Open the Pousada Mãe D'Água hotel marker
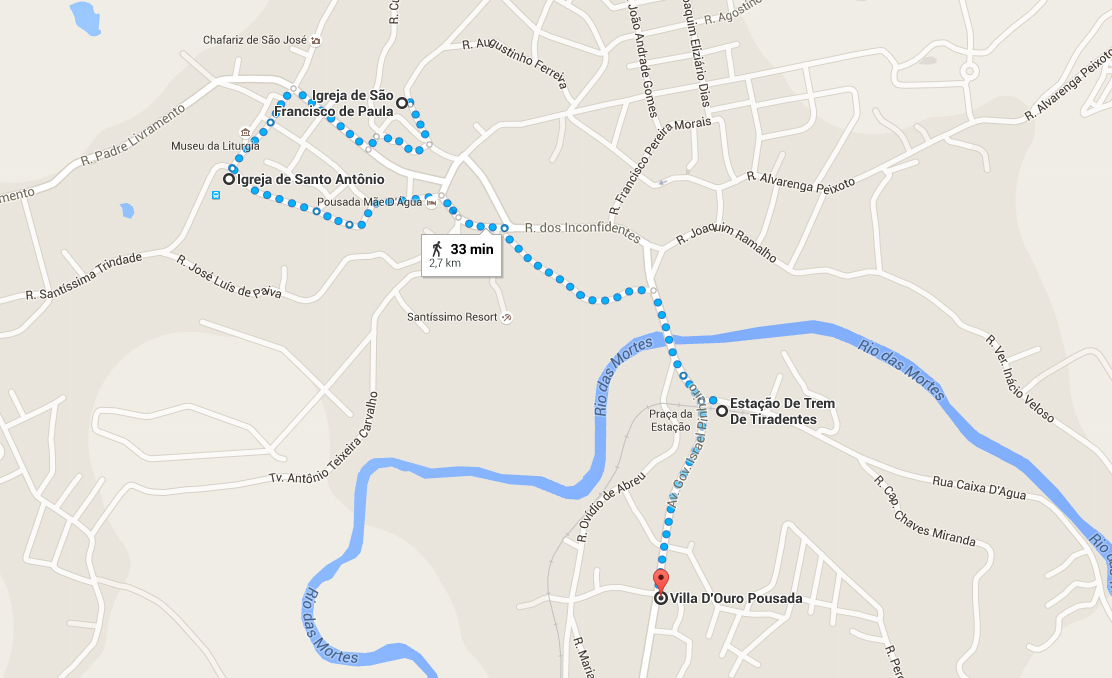1112x678 pixels. coord(431,202)
